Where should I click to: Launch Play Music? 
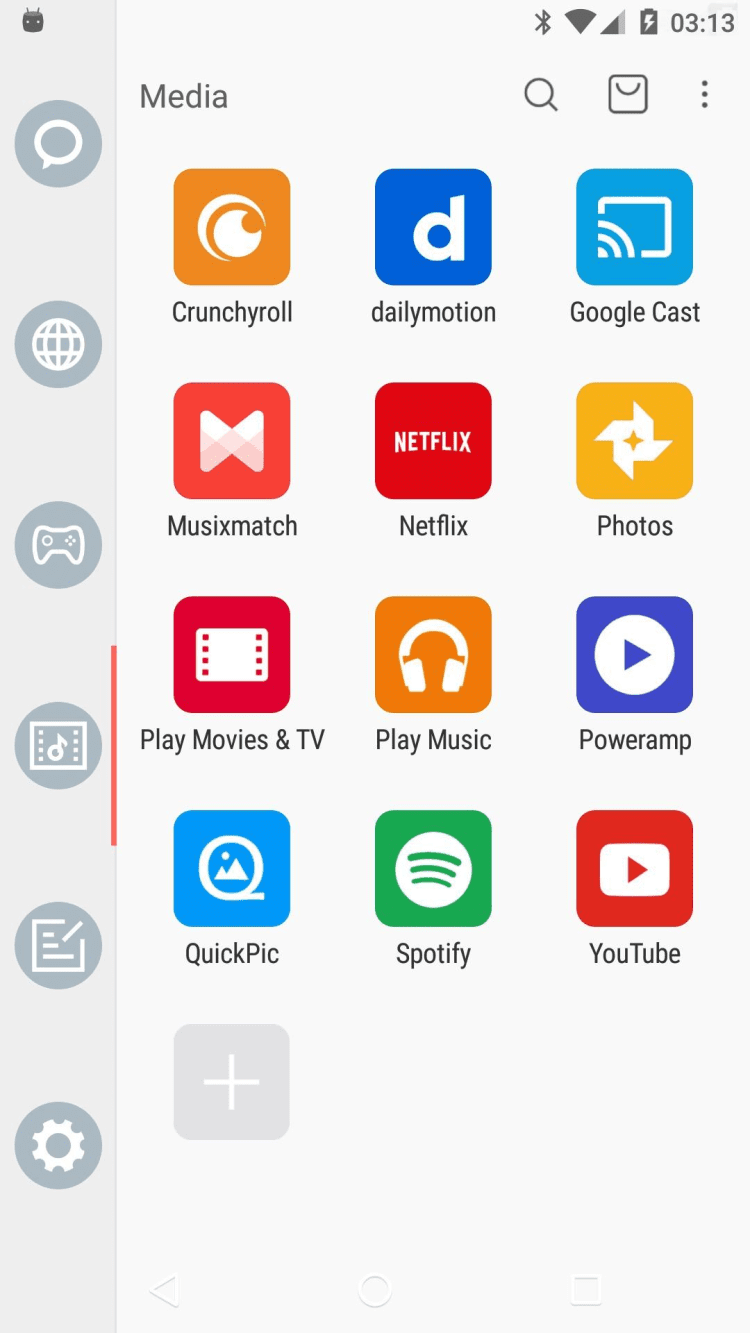(x=433, y=655)
